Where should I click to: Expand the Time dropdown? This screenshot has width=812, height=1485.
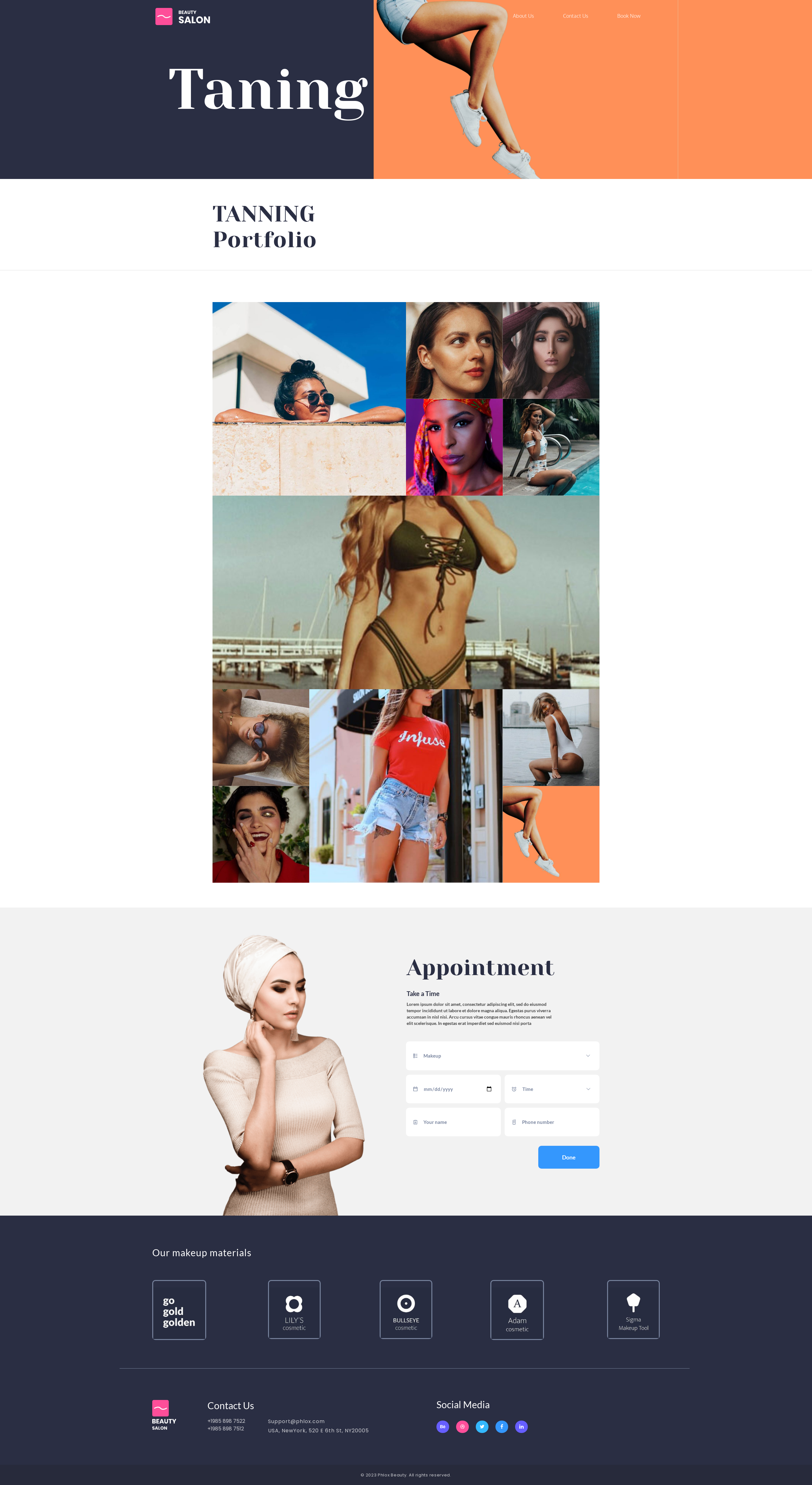(552, 1089)
